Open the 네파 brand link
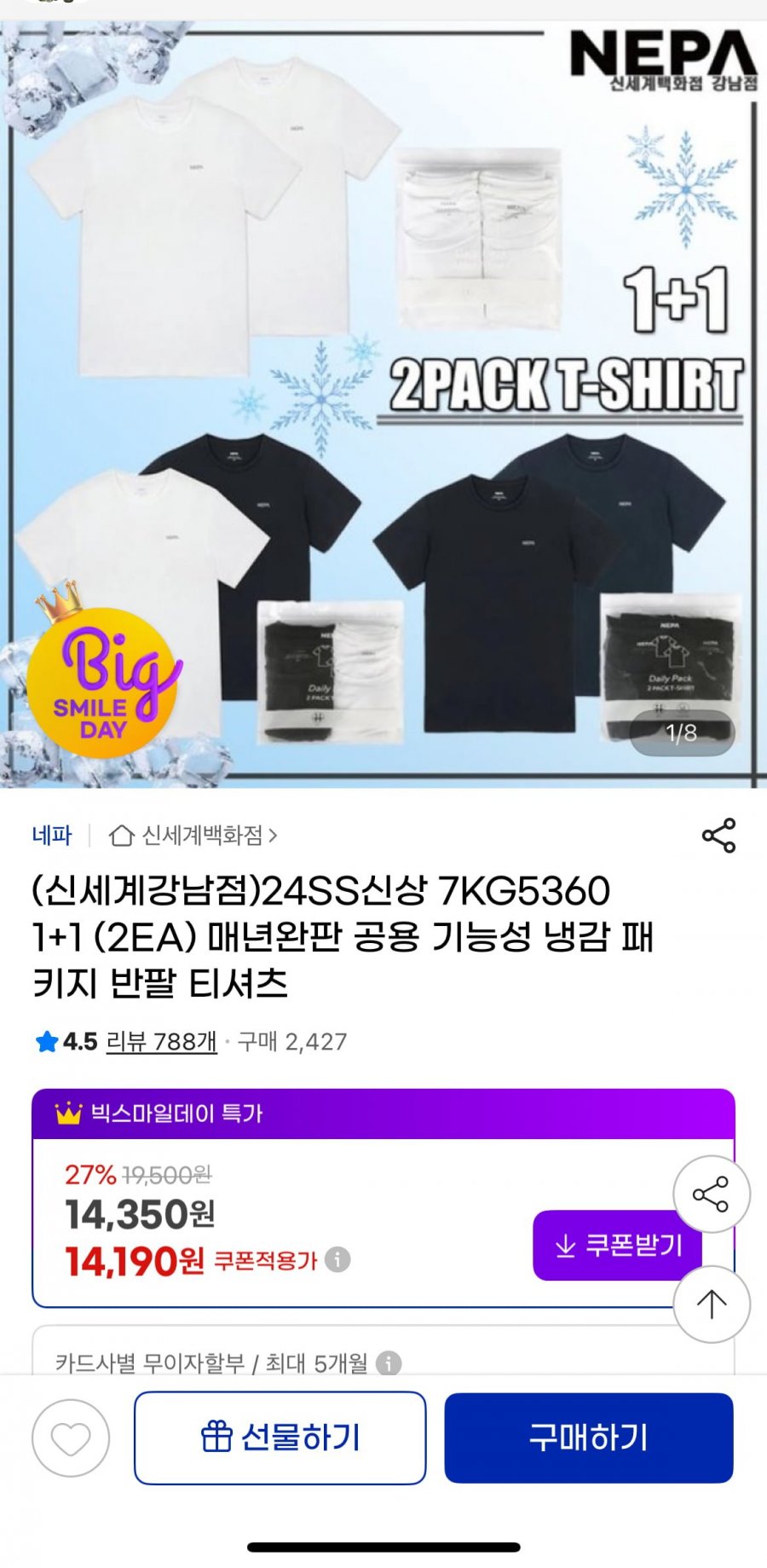This screenshot has width=767, height=1568. 52,836
